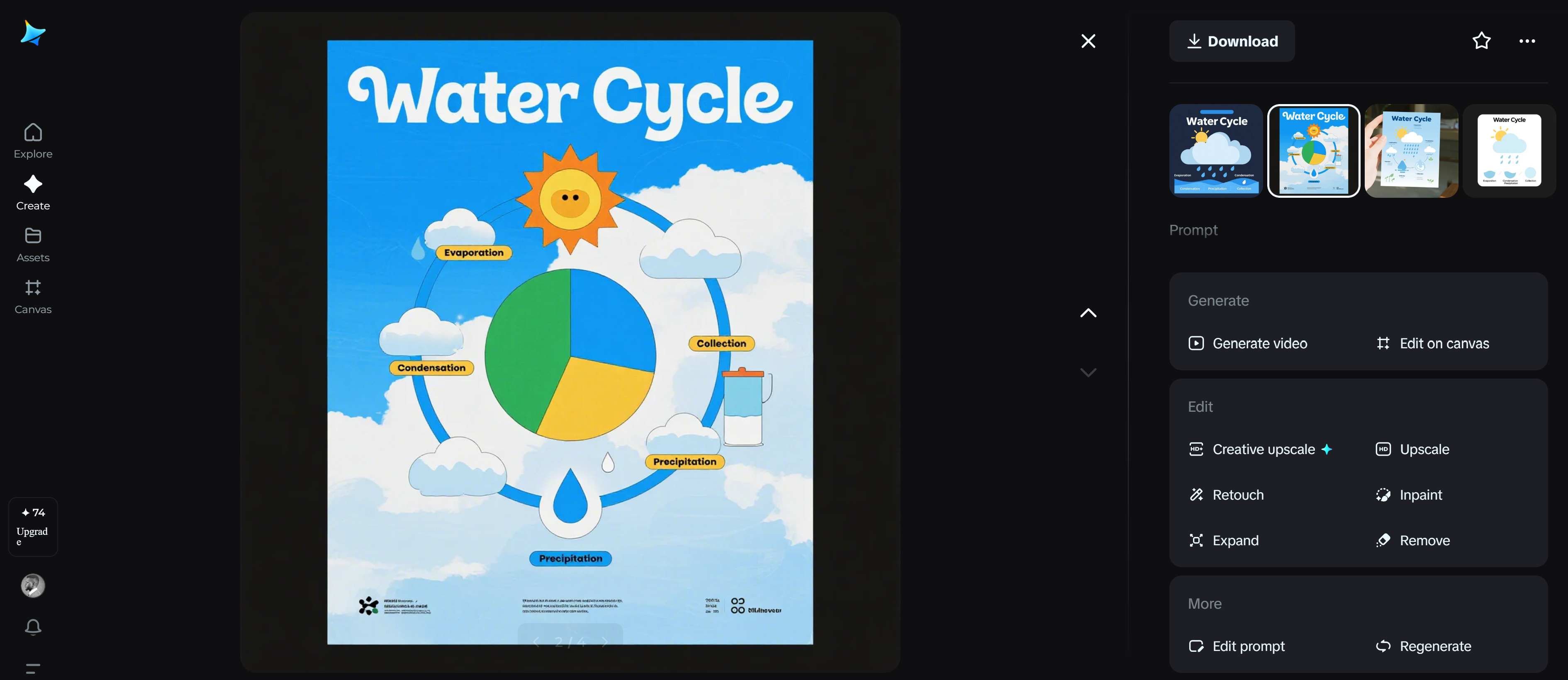
Task: Go to the previous image with up chevron
Action: point(1088,313)
